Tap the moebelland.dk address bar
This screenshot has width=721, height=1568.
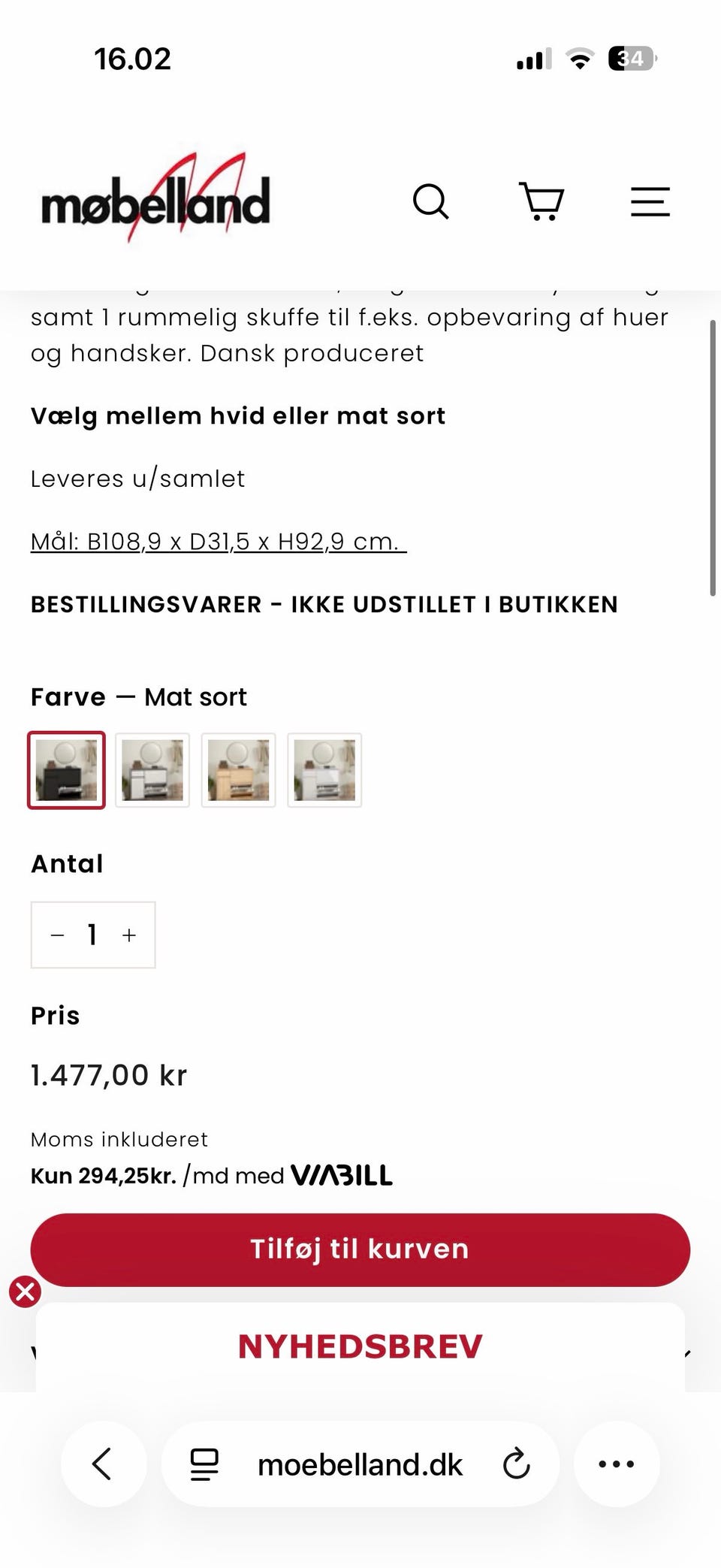pyautogui.click(x=360, y=1464)
